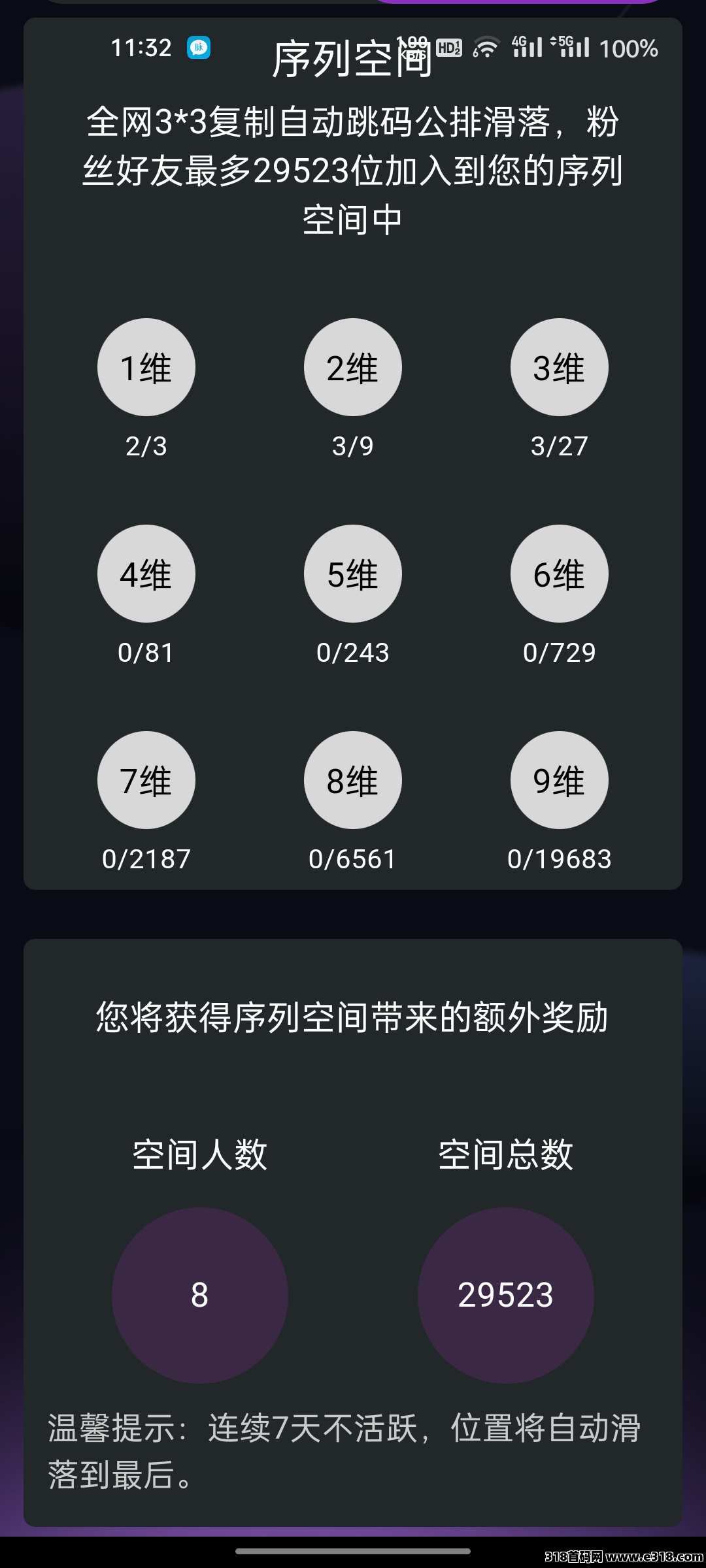Select the 8维 level
This screenshot has height=1568, width=706.
coord(353,780)
